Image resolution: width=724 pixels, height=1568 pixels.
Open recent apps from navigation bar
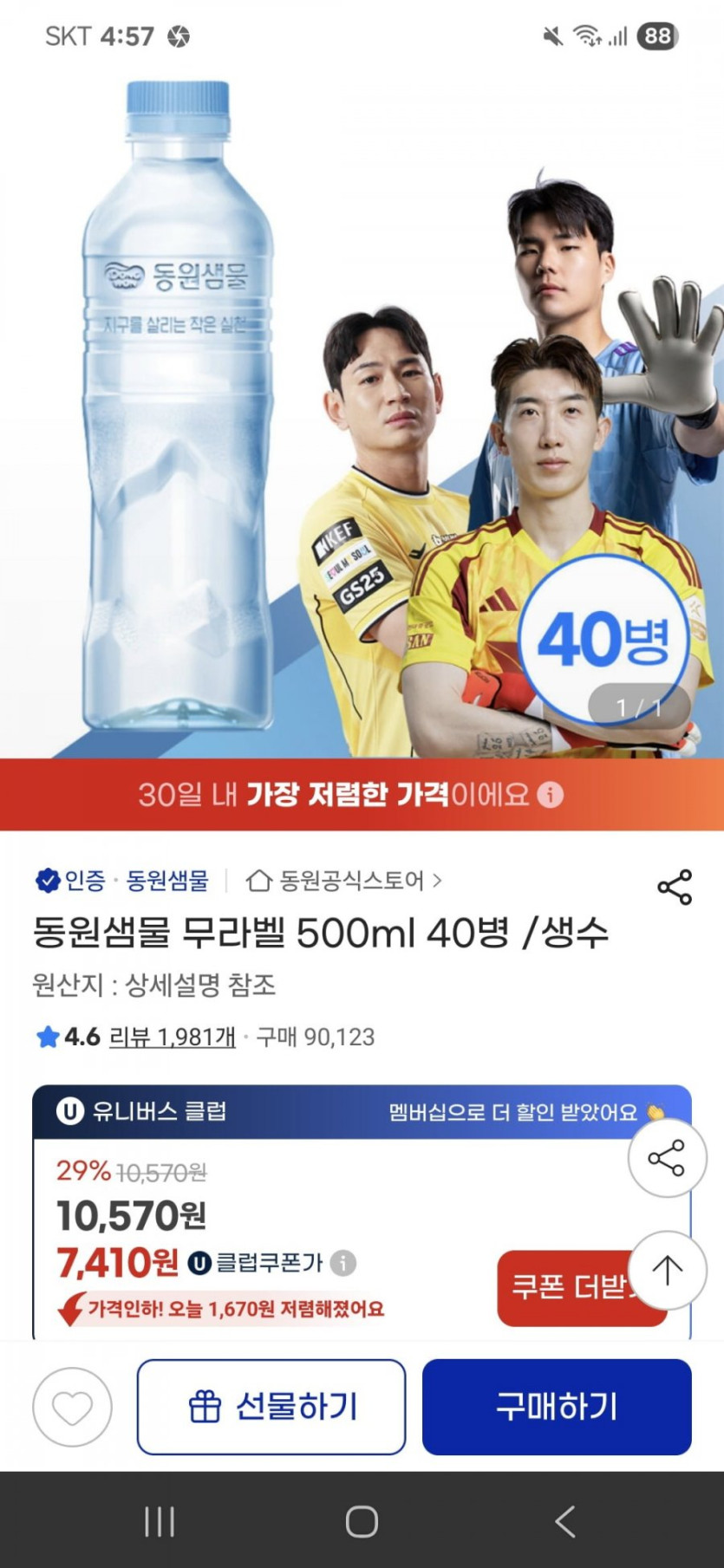(160, 1521)
